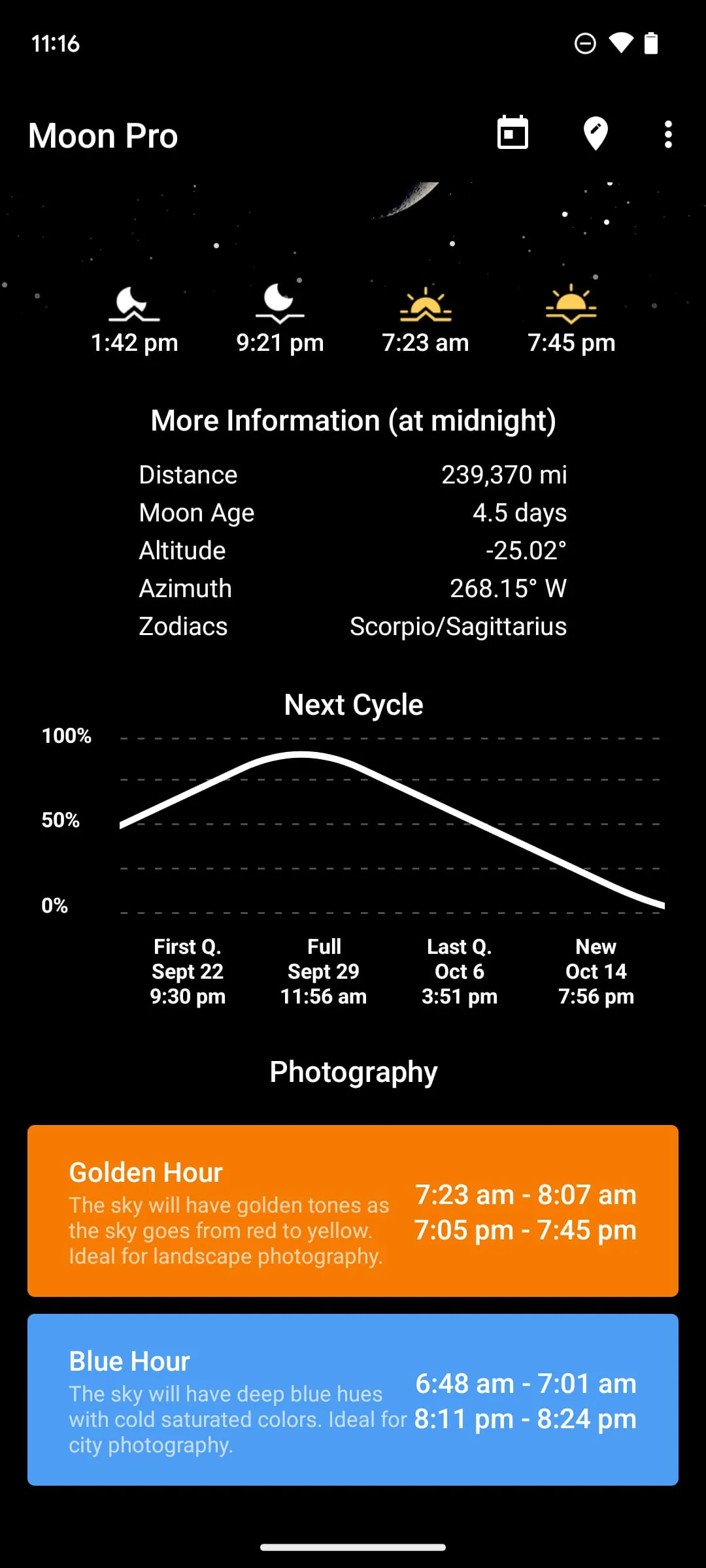This screenshot has height=1568, width=706.
Task: Select the Zodiacs Scorpio/Sagittarius row
Action: click(353, 626)
